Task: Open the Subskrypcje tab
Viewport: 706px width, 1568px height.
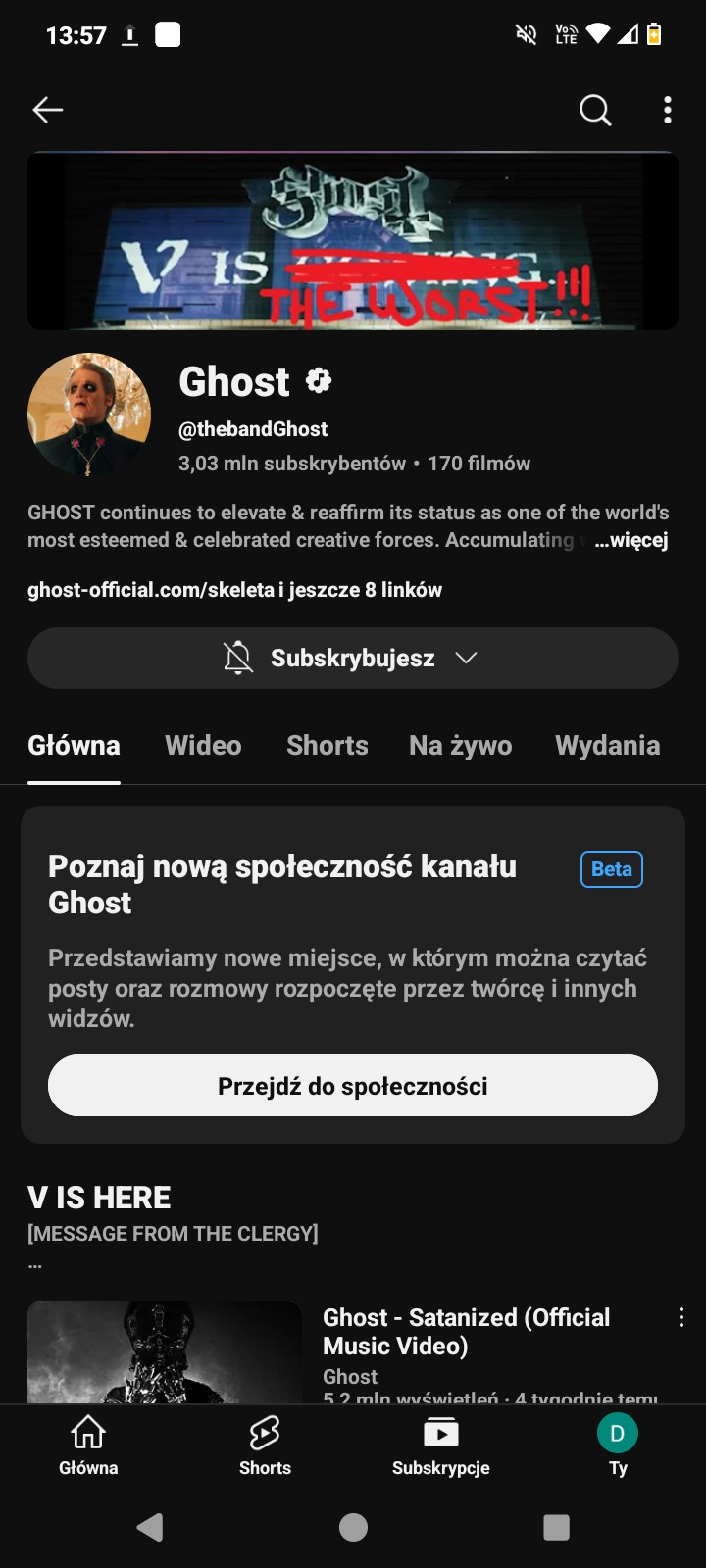Action: (441, 1445)
